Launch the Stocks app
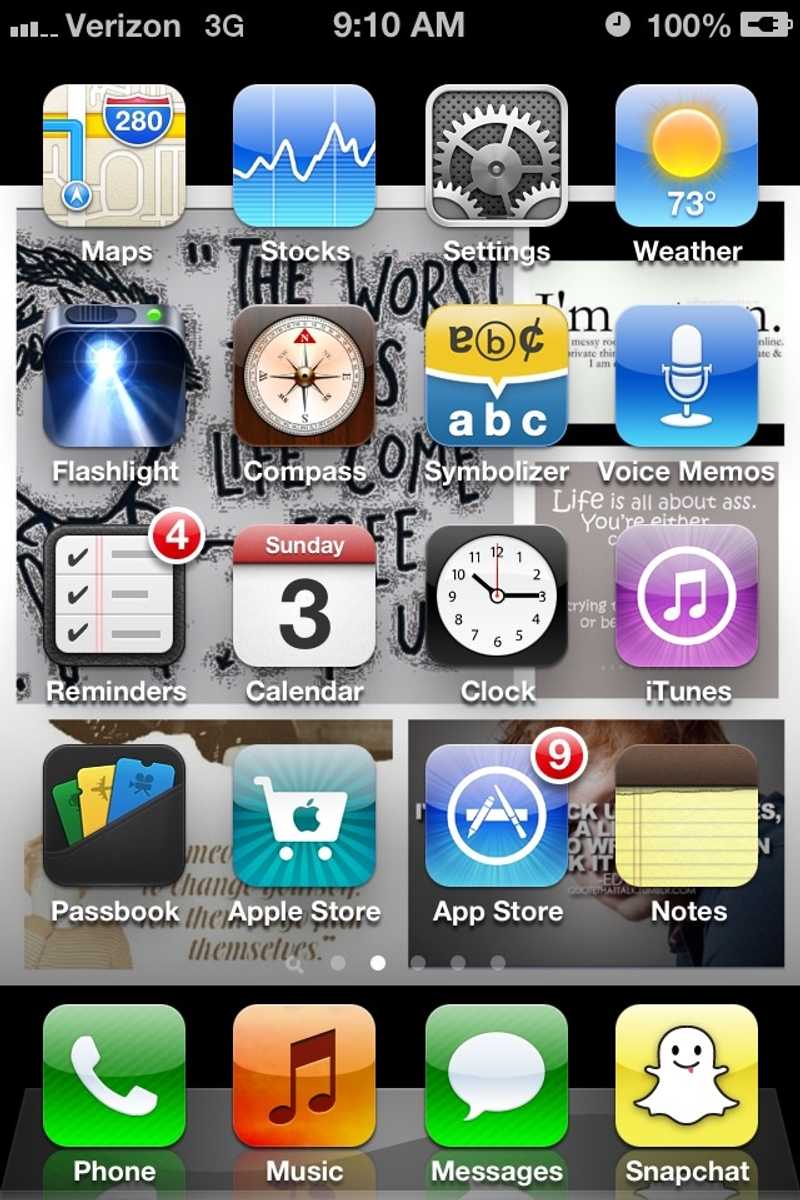Viewport: 800px width, 1200px height. [304, 156]
